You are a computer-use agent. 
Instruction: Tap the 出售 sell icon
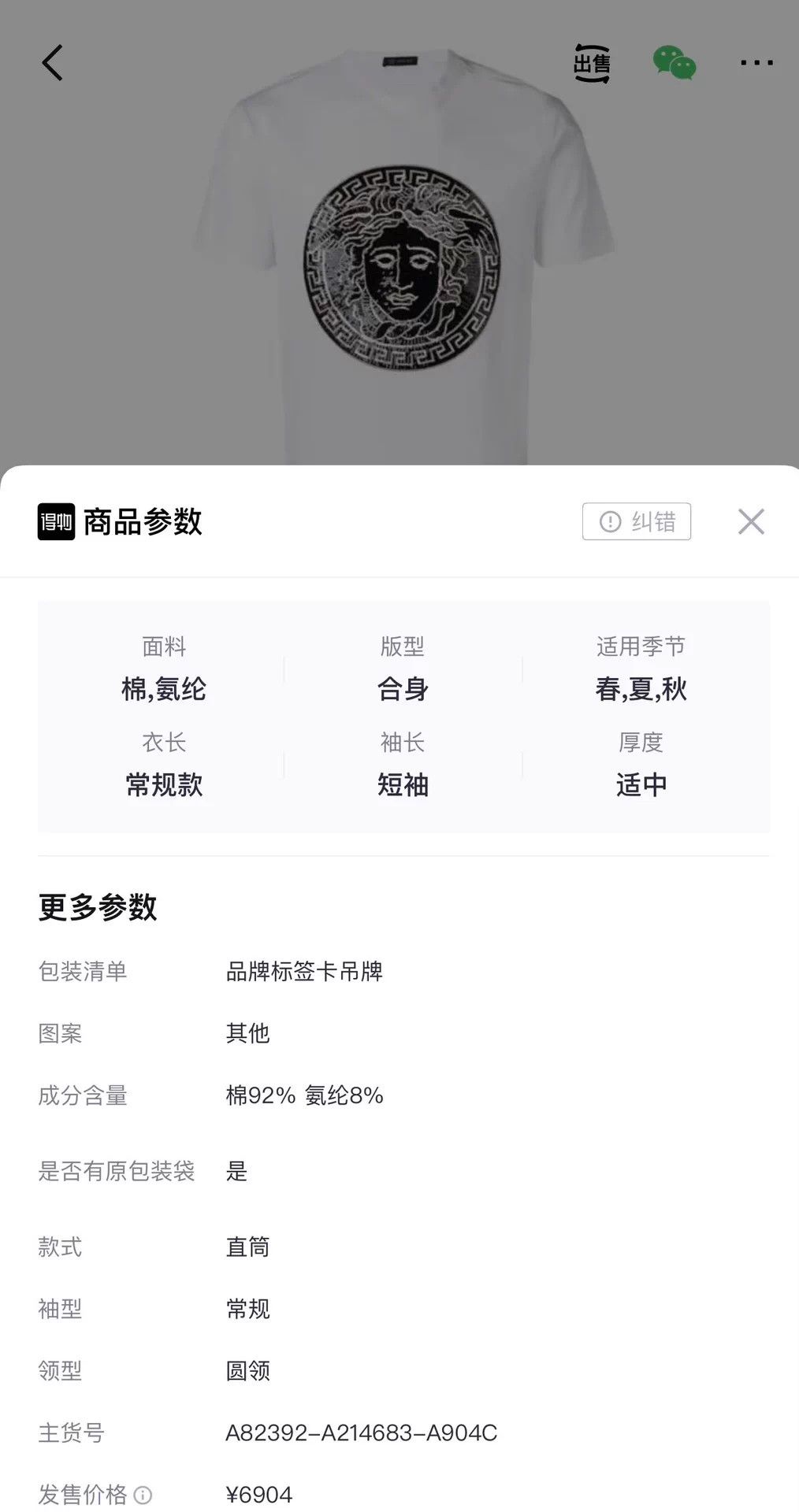click(x=592, y=64)
